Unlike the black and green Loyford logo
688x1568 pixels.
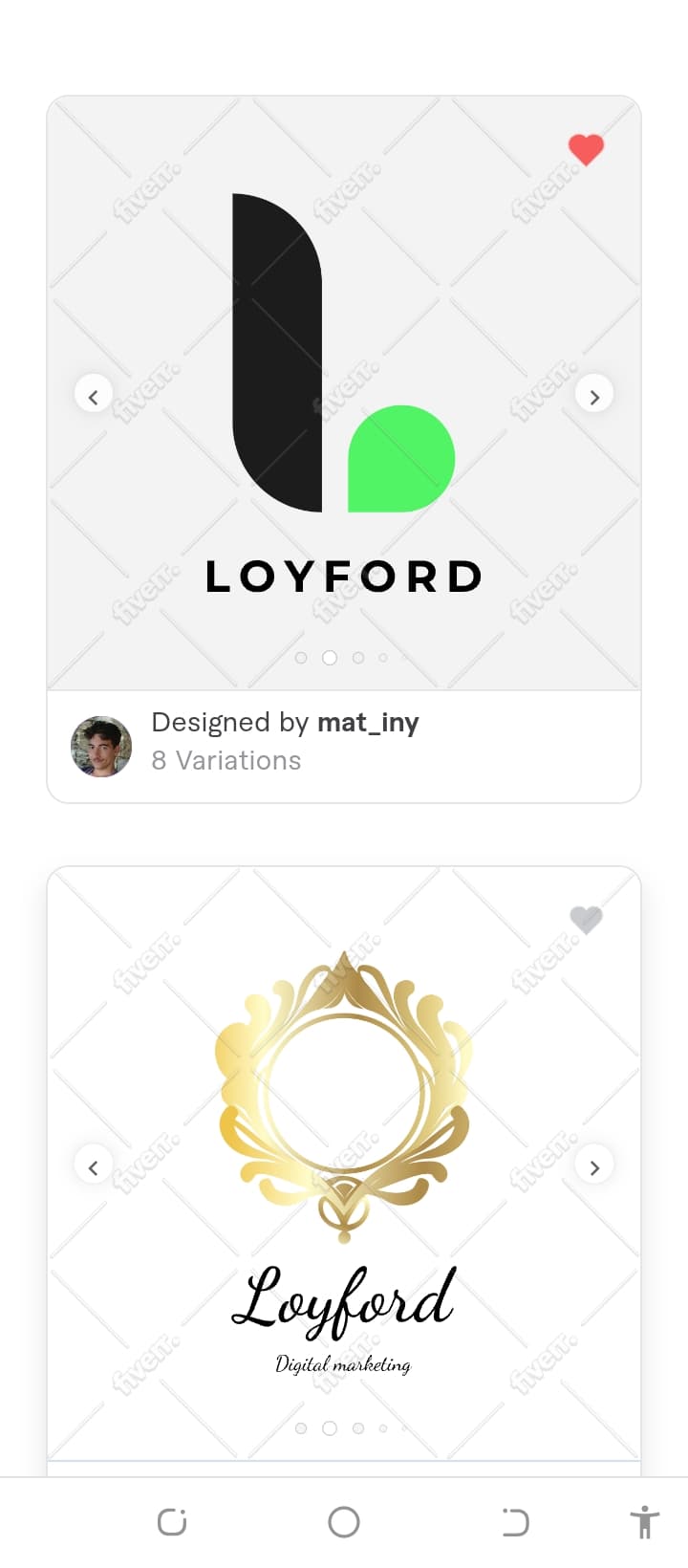pyautogui.click(x=586, y=149)
